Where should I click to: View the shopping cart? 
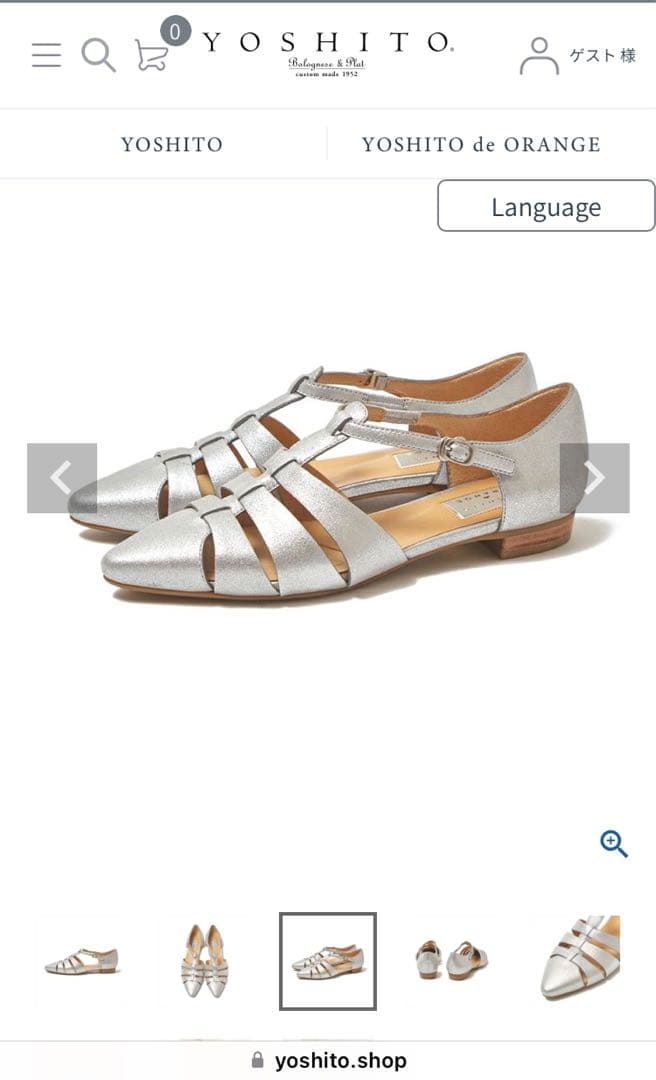(152, 56)
